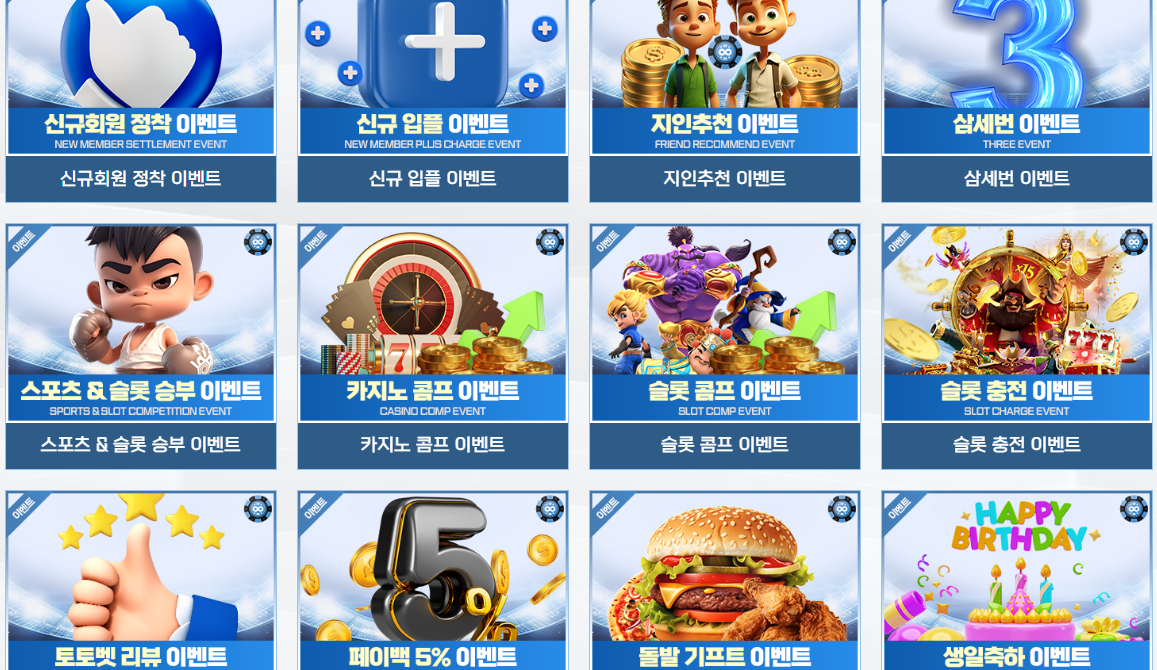View the 슬롯 충전 이벤트 card
The image size is (1157, 670).
(1016, 345)
